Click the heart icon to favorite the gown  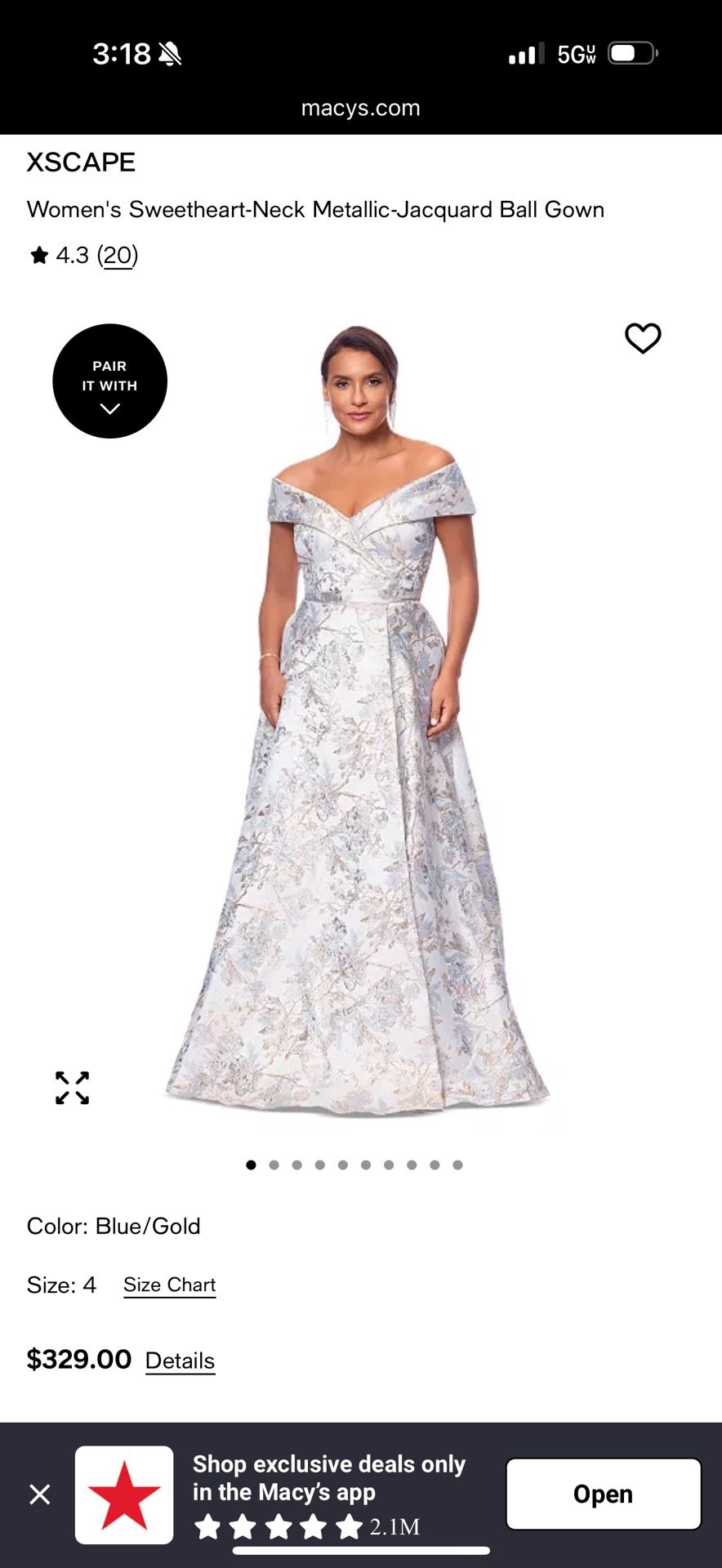643,338
